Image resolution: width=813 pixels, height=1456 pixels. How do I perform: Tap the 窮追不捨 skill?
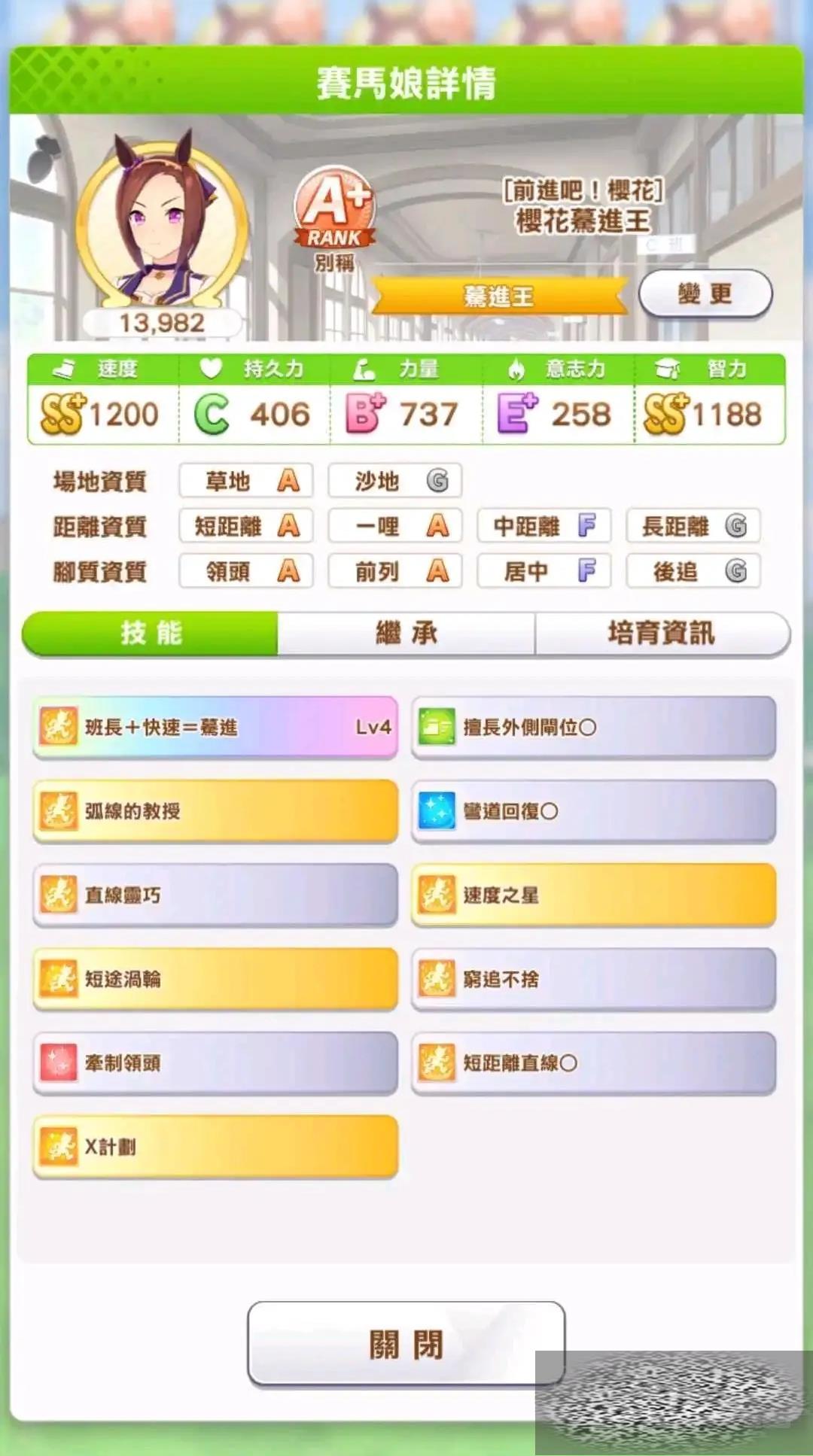tap(593, 979)
